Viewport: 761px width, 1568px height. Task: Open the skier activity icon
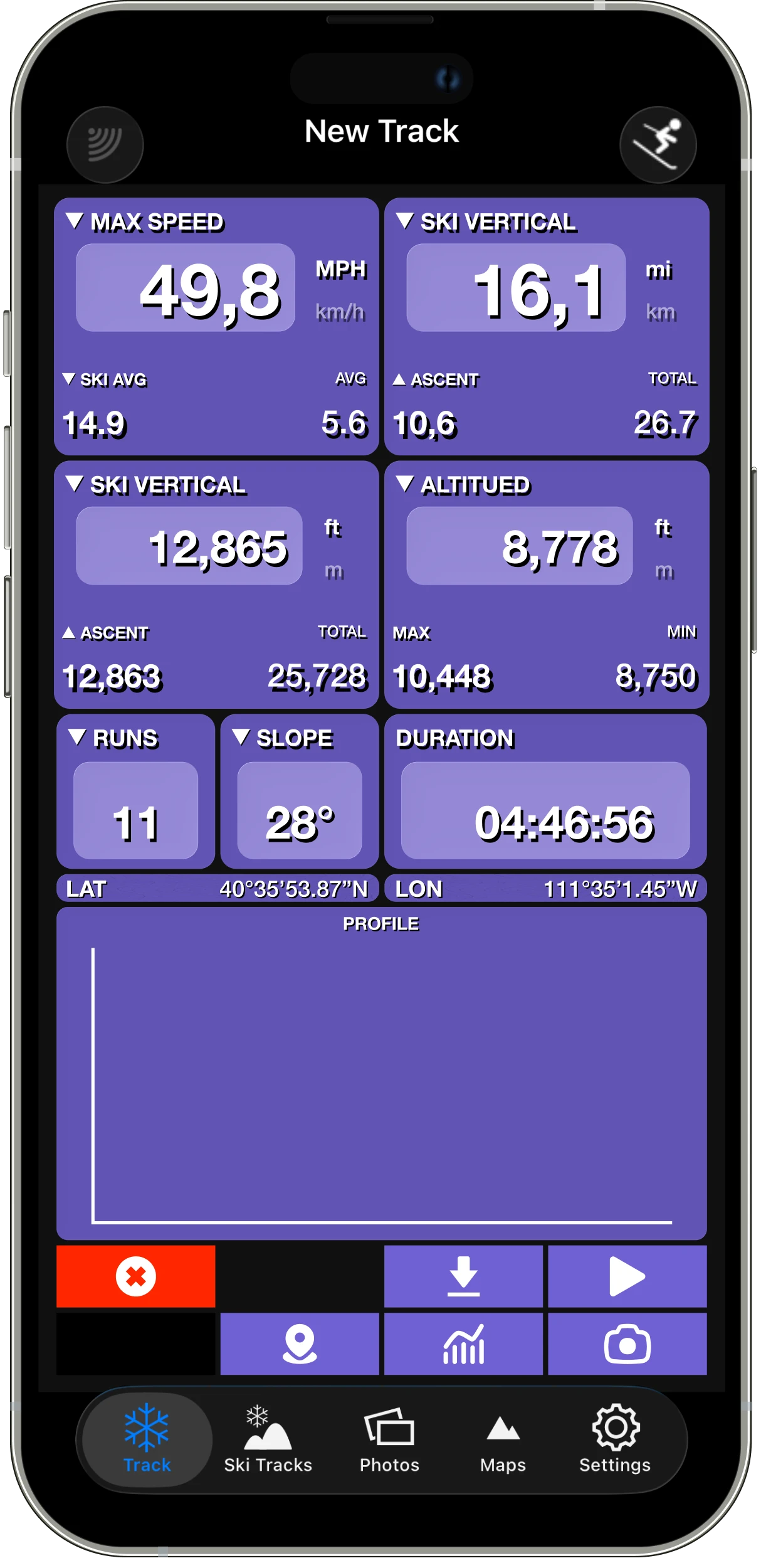pos(658,145)
